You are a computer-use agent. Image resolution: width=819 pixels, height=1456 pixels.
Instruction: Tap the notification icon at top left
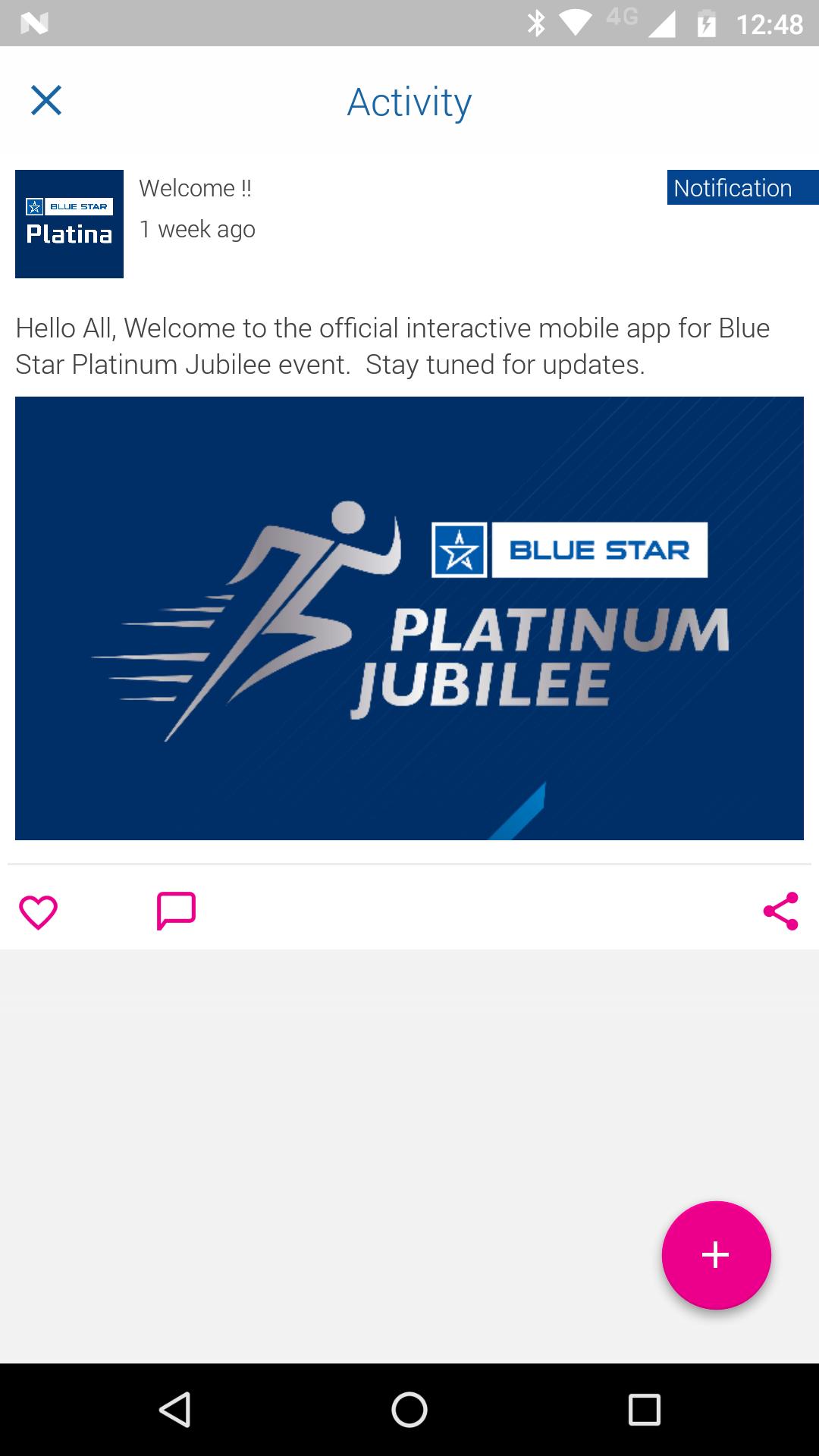tap(33, 23)
